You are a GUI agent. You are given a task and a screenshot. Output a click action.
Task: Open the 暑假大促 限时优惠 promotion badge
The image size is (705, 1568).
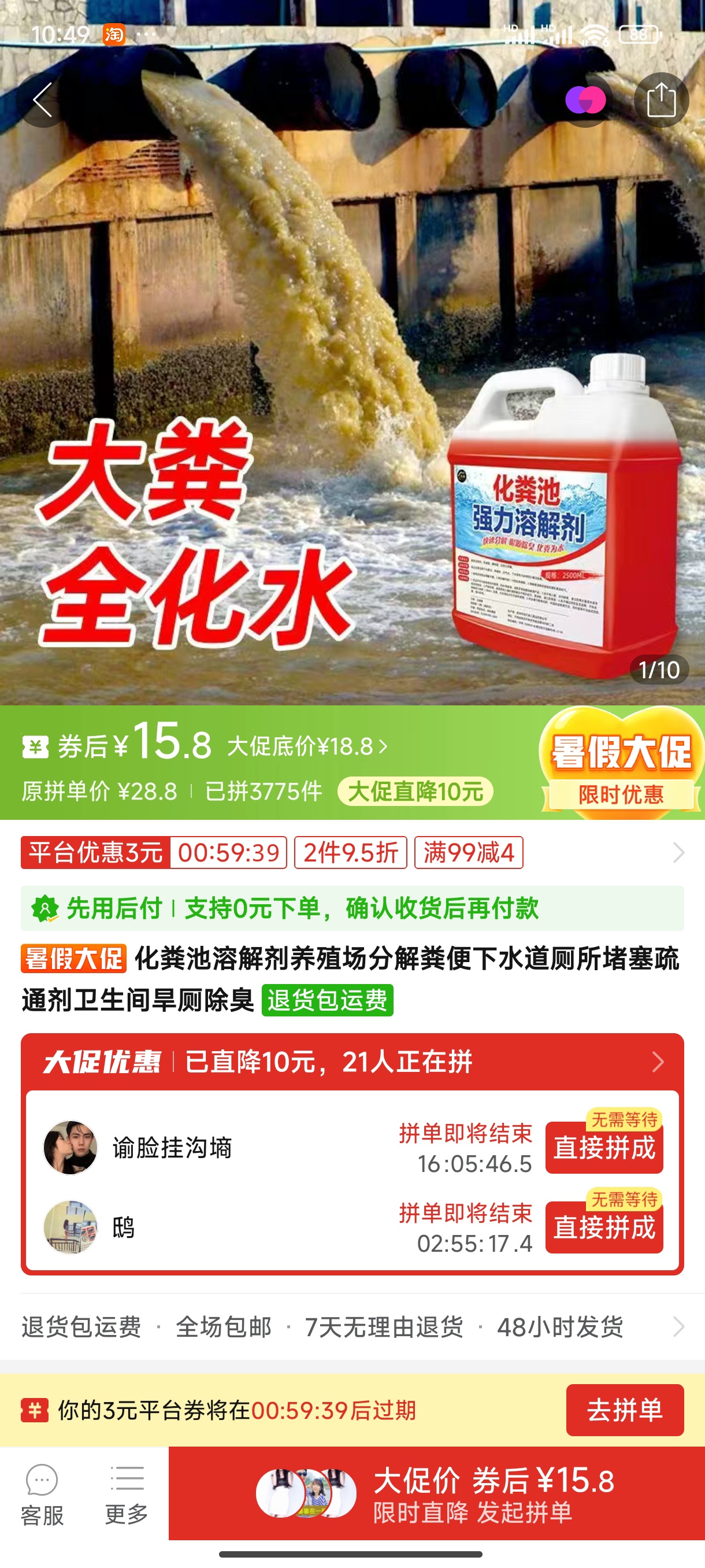pyautogui.click(x=621, y=762)
